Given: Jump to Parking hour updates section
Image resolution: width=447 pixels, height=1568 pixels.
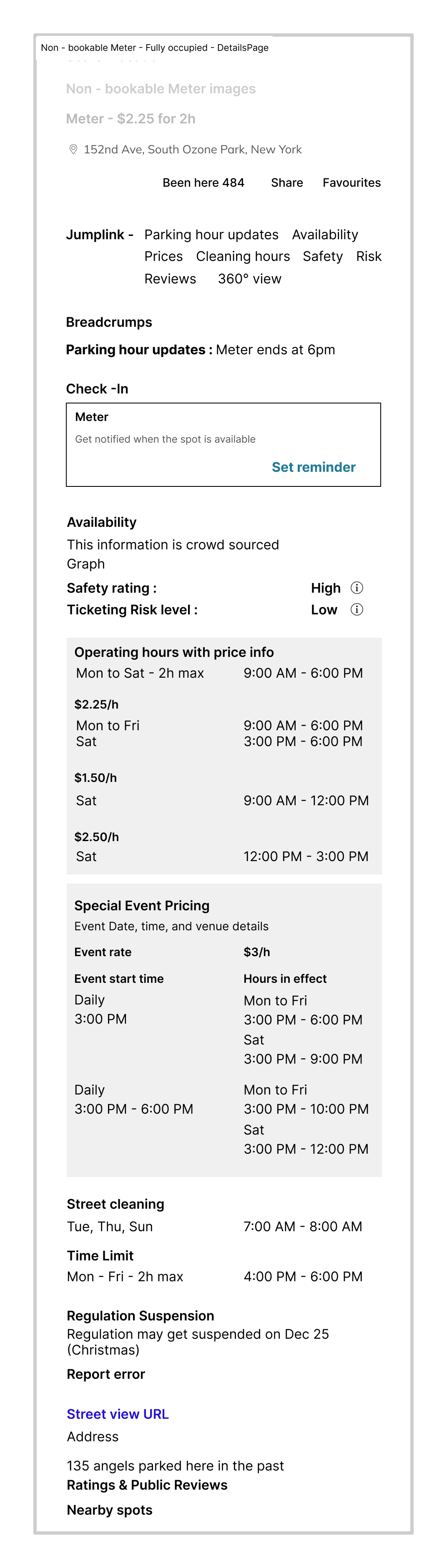Looking at the screenshot, I should 211,235.
